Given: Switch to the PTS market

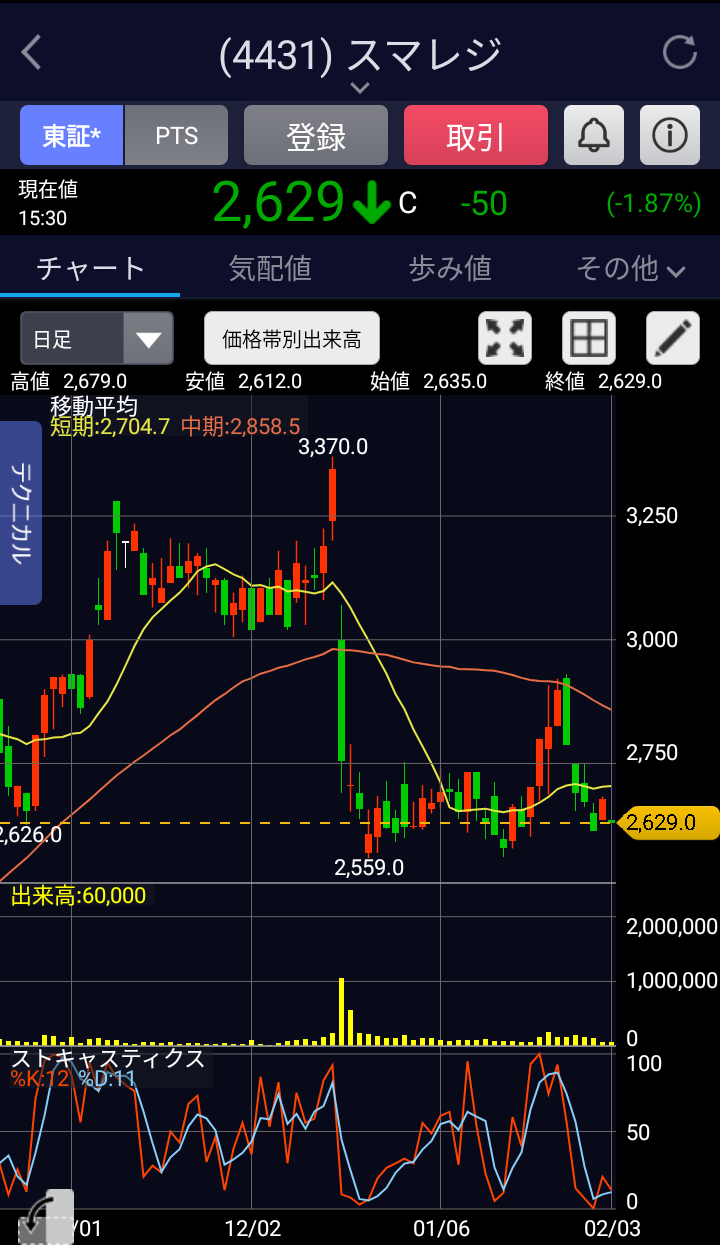Looking at the screenshot, I should 177,136.
